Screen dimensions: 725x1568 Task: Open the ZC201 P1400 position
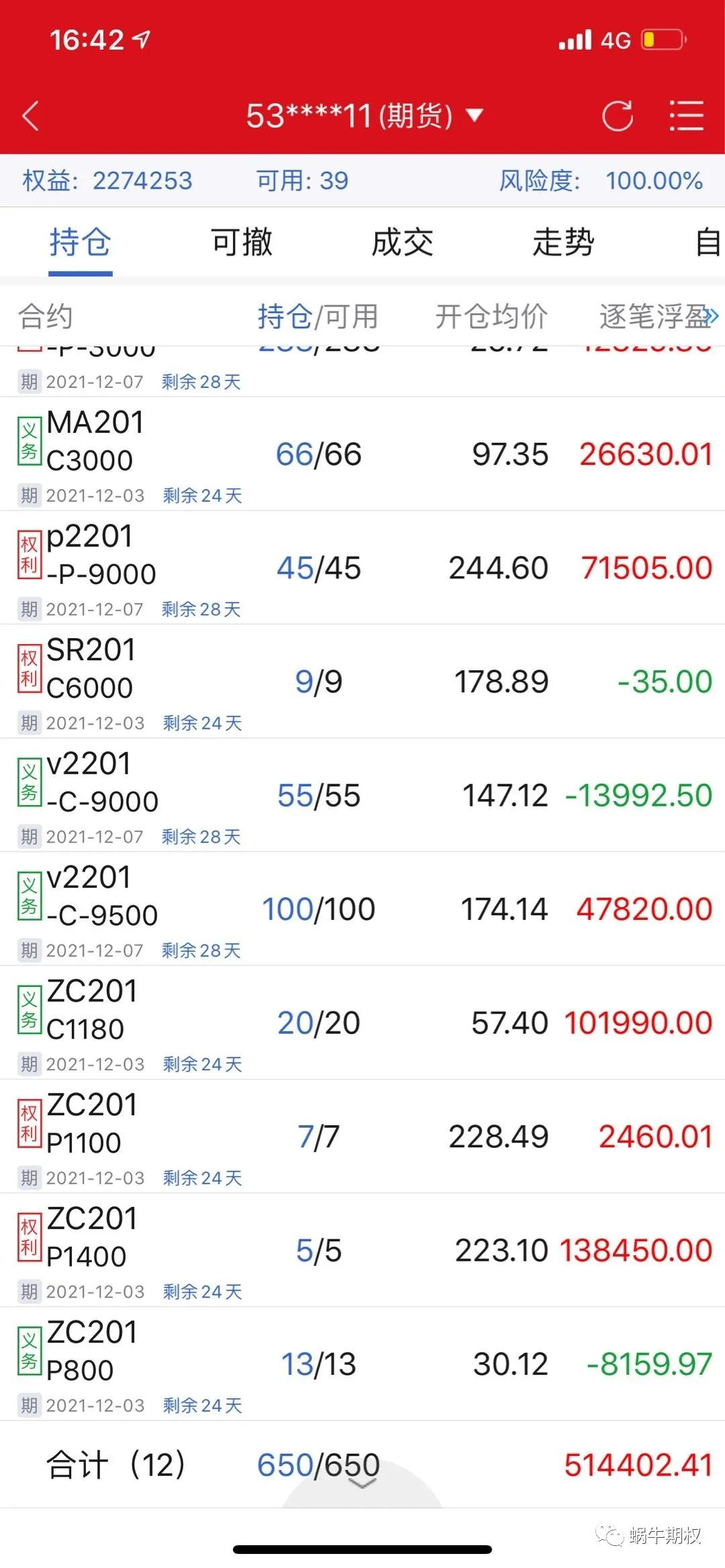[x=362, y=1251]
